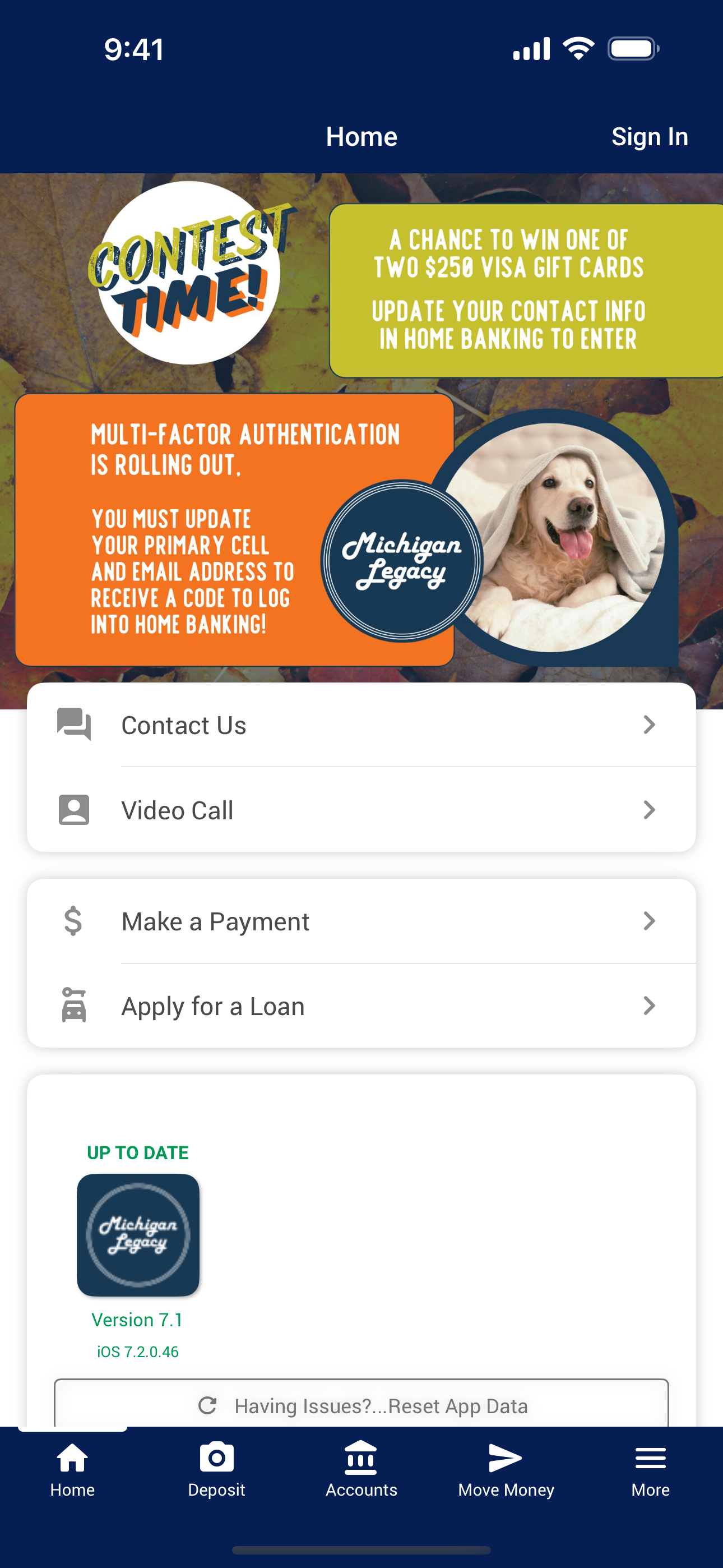Expand the Make a Payment chevron
This screenshot has height=1568, width=723.
click(650, 921)
